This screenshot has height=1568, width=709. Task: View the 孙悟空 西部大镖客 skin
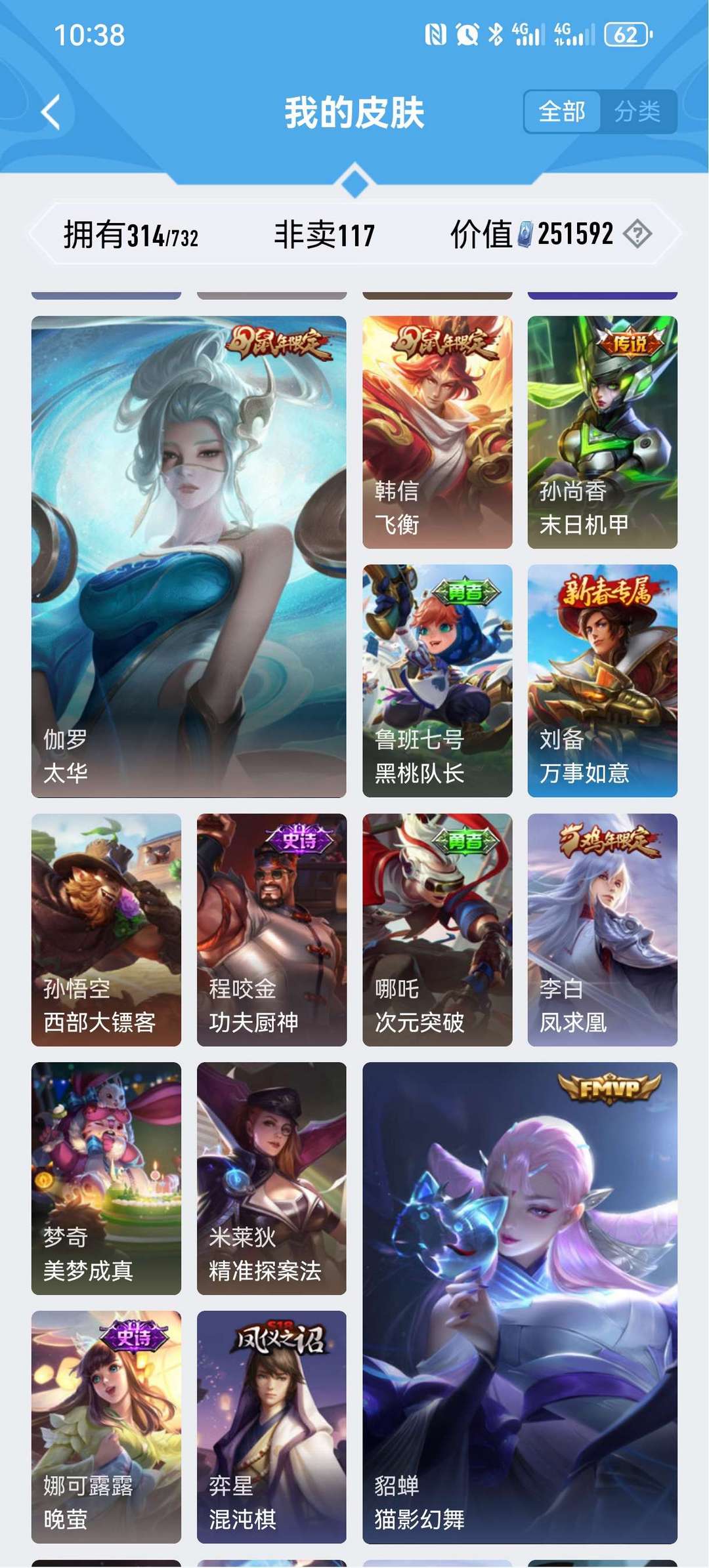pyautogui.click(x=106, y=930)
